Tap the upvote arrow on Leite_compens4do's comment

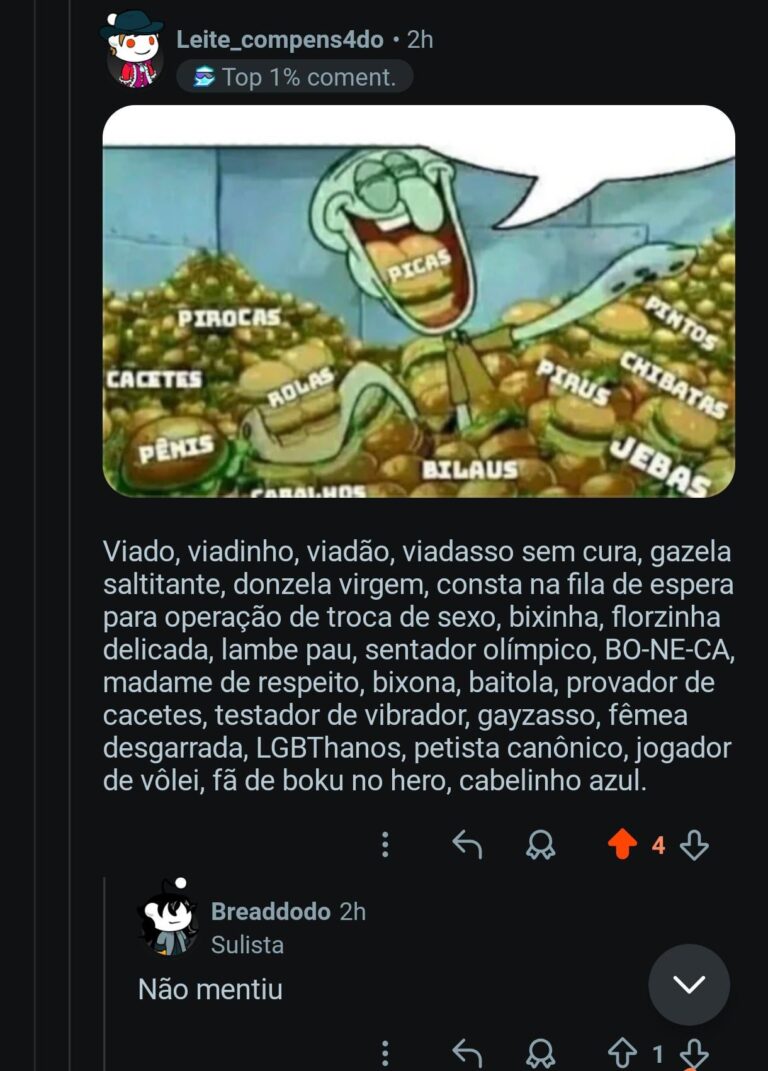pos(622,846)
